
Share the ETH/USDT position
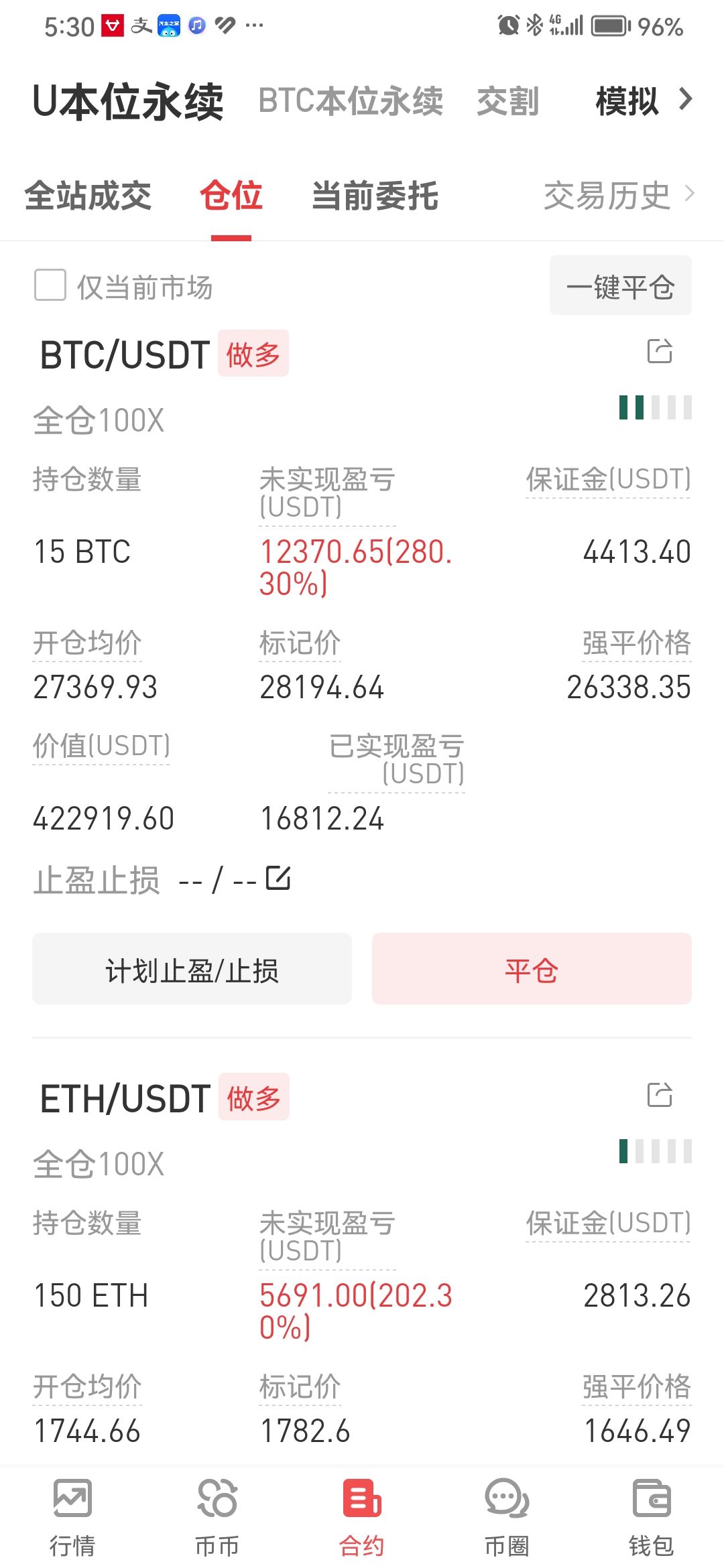pyautogui.click(x=660, y=1095)
